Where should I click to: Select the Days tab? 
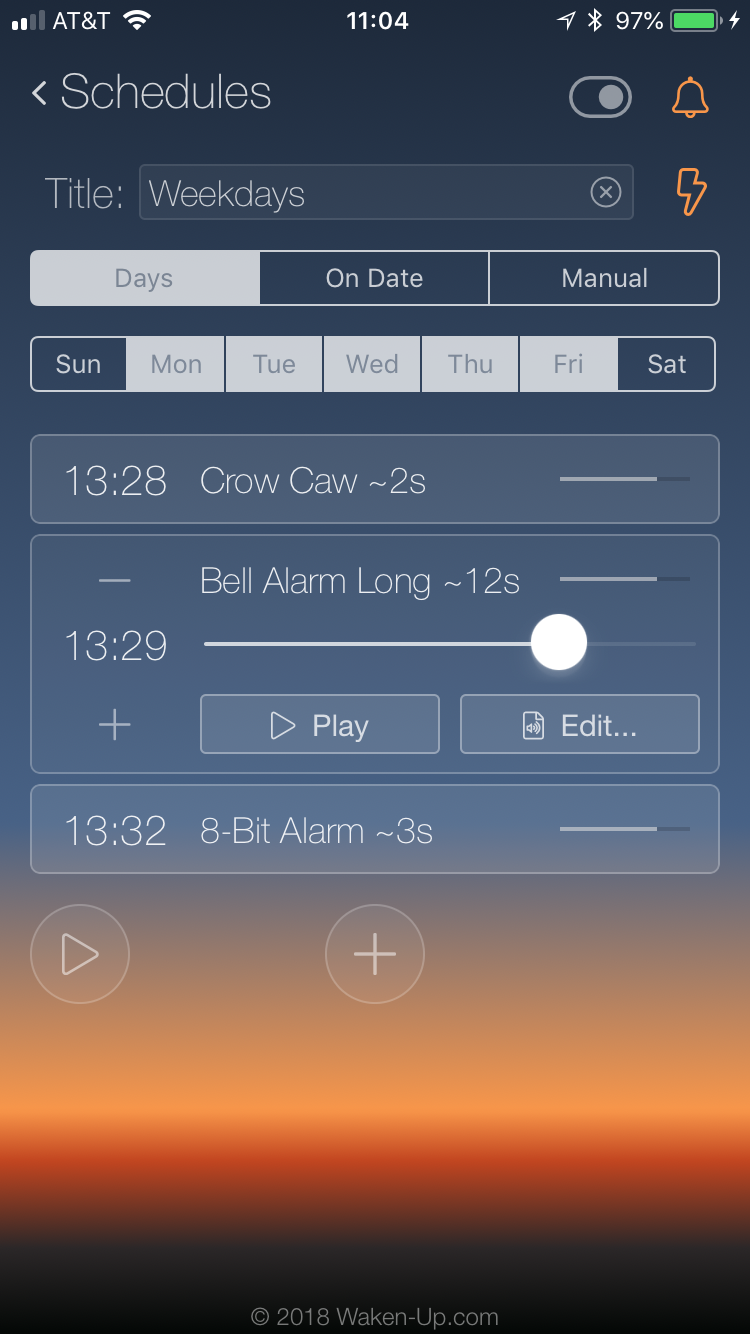pyautogui.click(x=145, y=278)
